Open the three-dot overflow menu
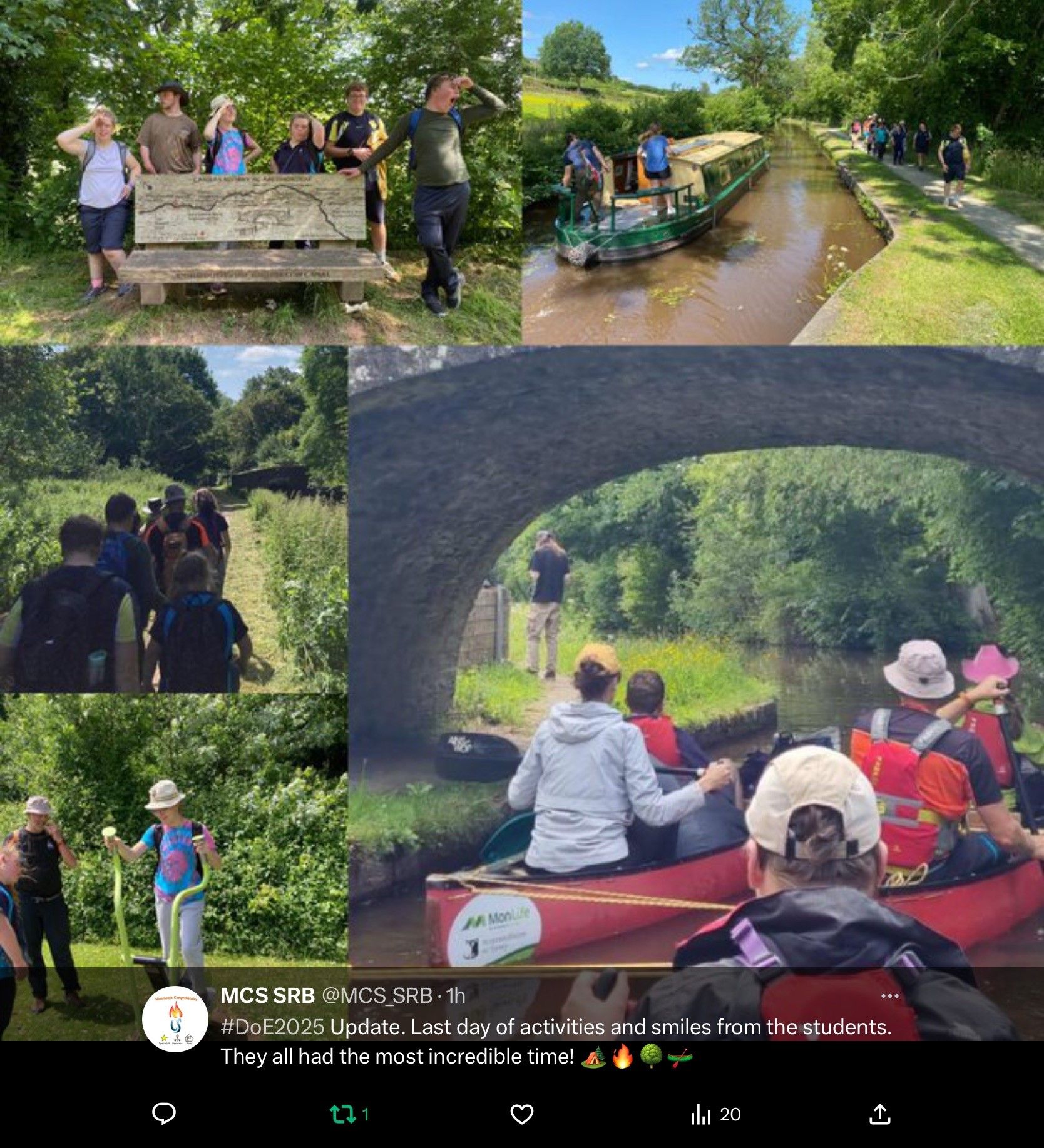1044x1148 pixels. click(x=889, y=996)
